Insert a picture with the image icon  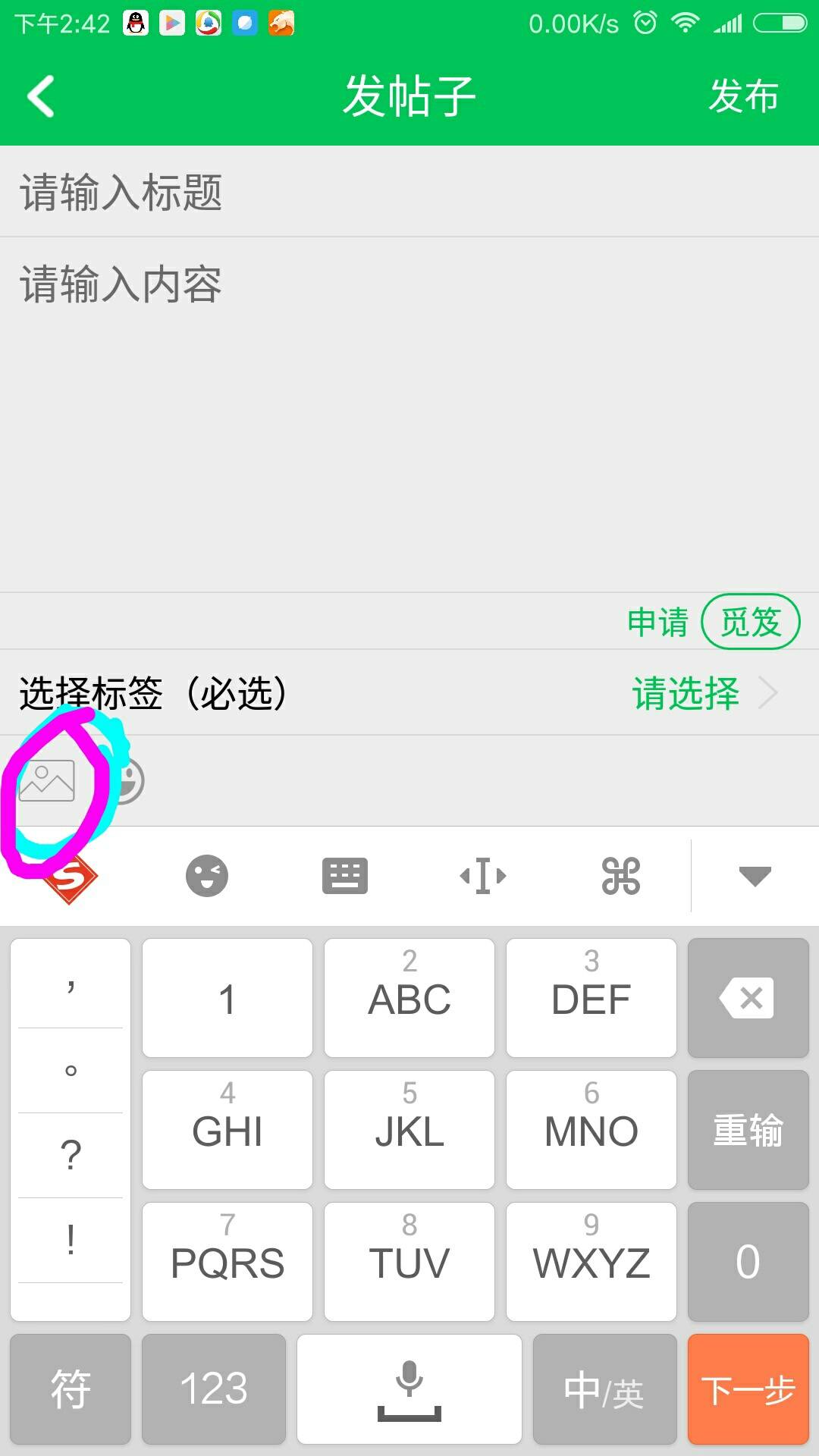pyautogui.click(x=47, y=781)
